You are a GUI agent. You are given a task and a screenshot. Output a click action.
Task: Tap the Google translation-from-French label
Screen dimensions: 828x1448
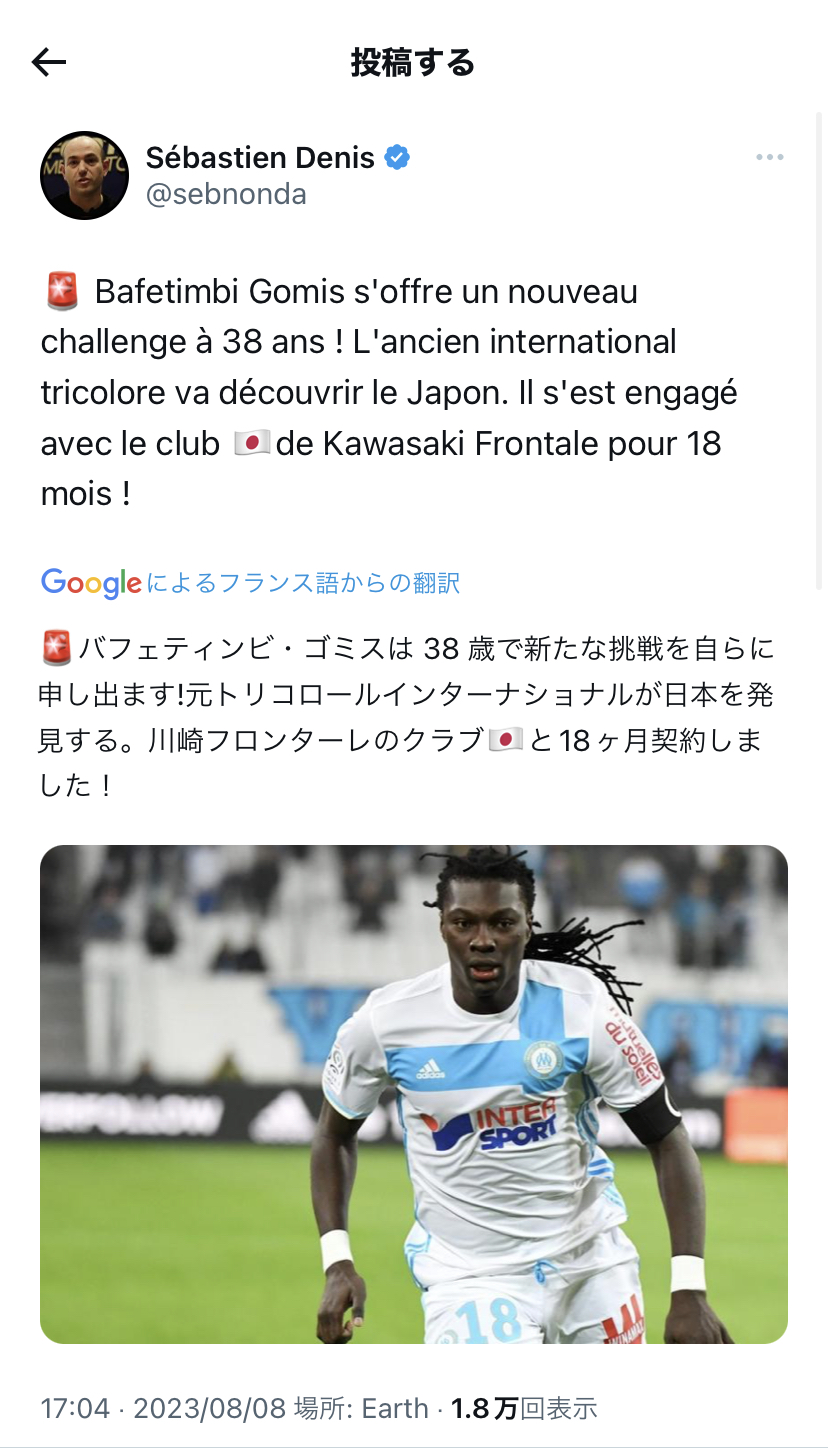[x=251, y=583]
